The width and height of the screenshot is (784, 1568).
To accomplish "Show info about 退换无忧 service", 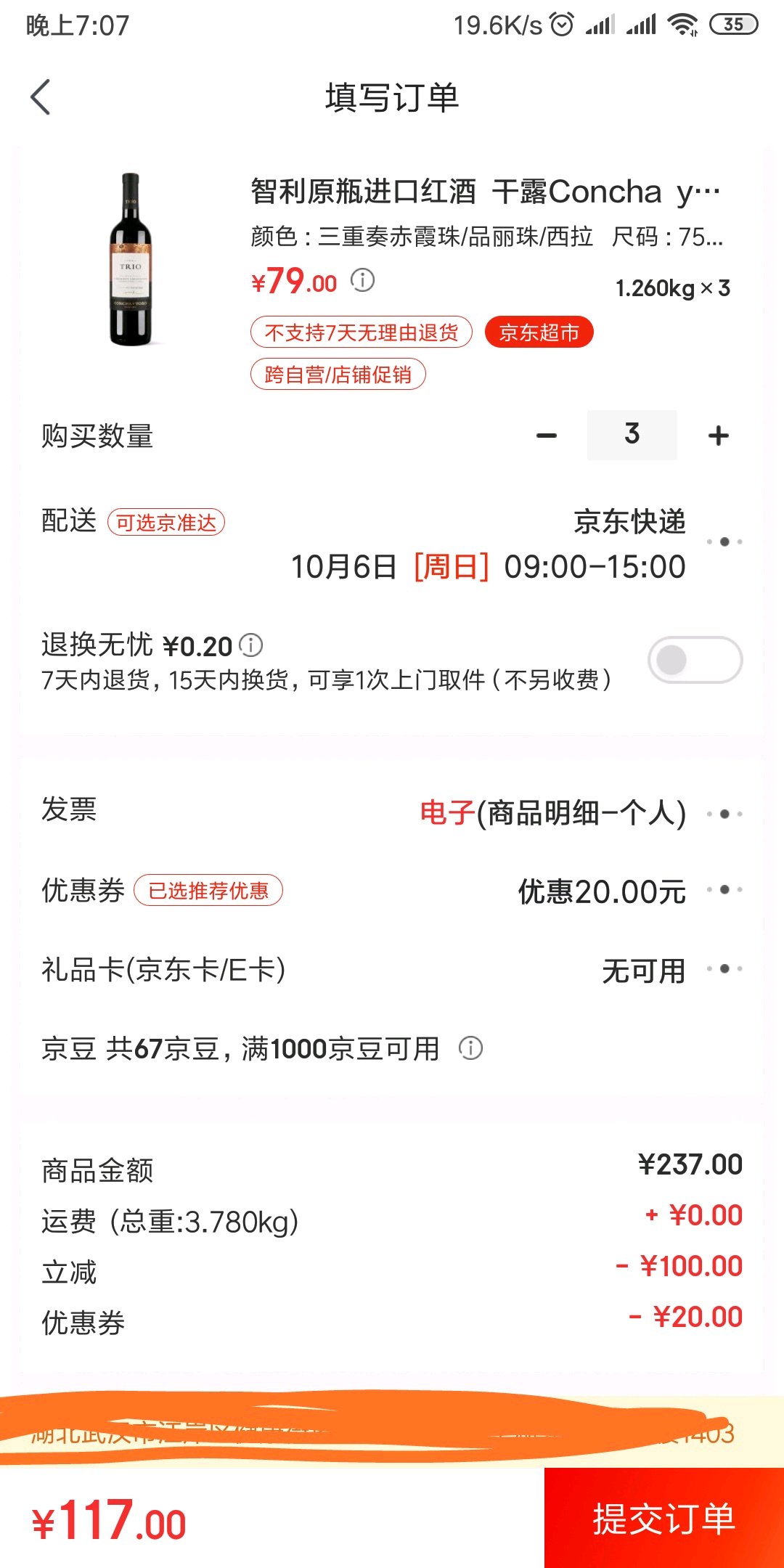I will 251,645.
